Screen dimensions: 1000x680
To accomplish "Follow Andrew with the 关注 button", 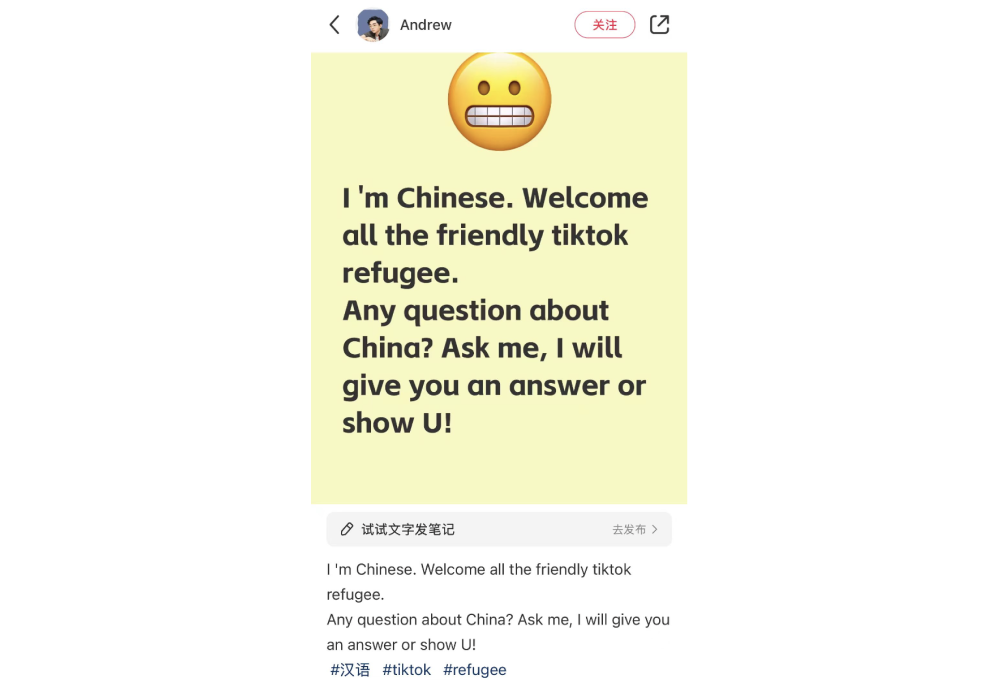I will click(x=604, y=25).
